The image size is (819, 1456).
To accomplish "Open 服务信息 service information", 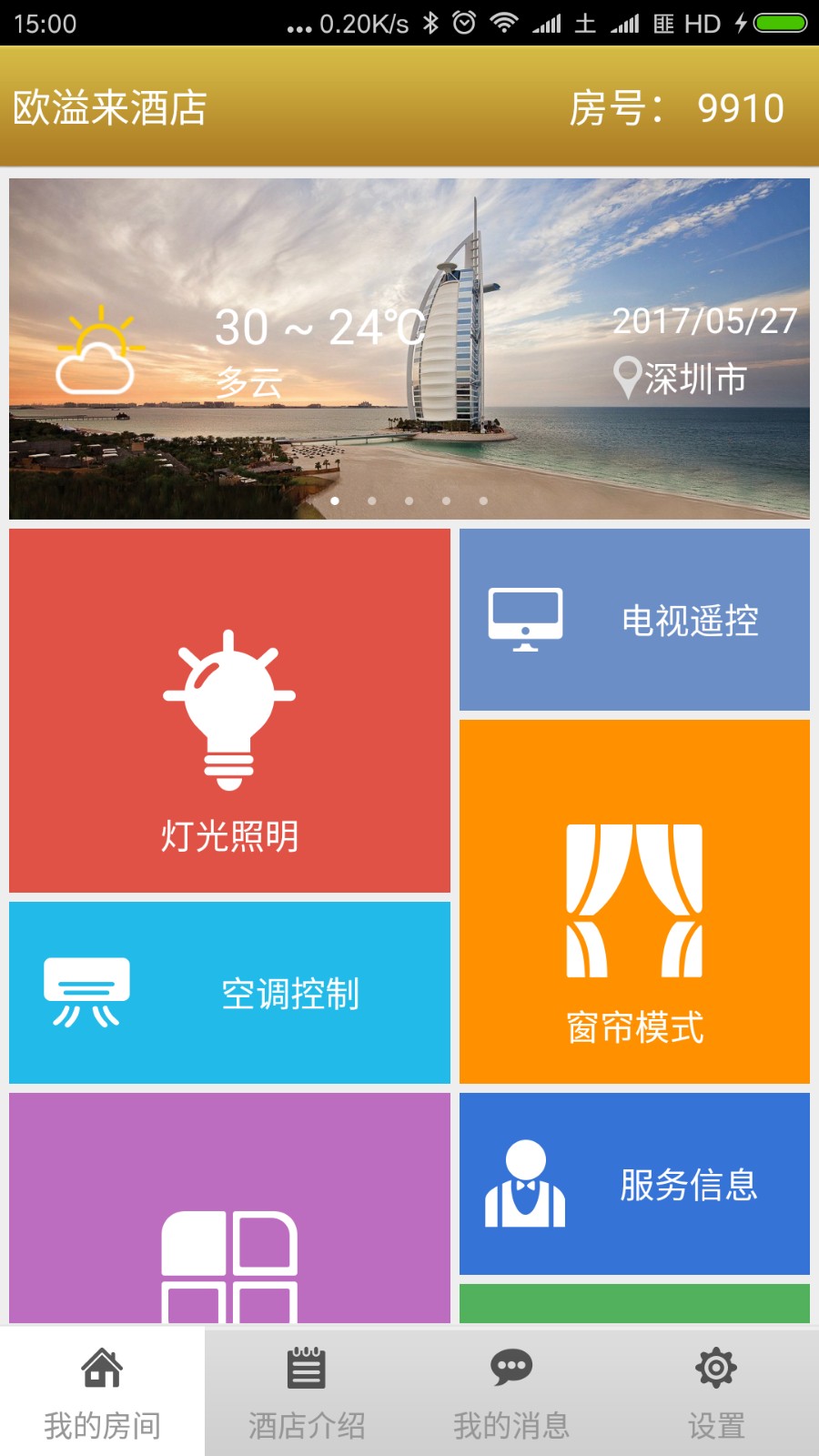I will pyautogui.click(x=634, y=1184).
